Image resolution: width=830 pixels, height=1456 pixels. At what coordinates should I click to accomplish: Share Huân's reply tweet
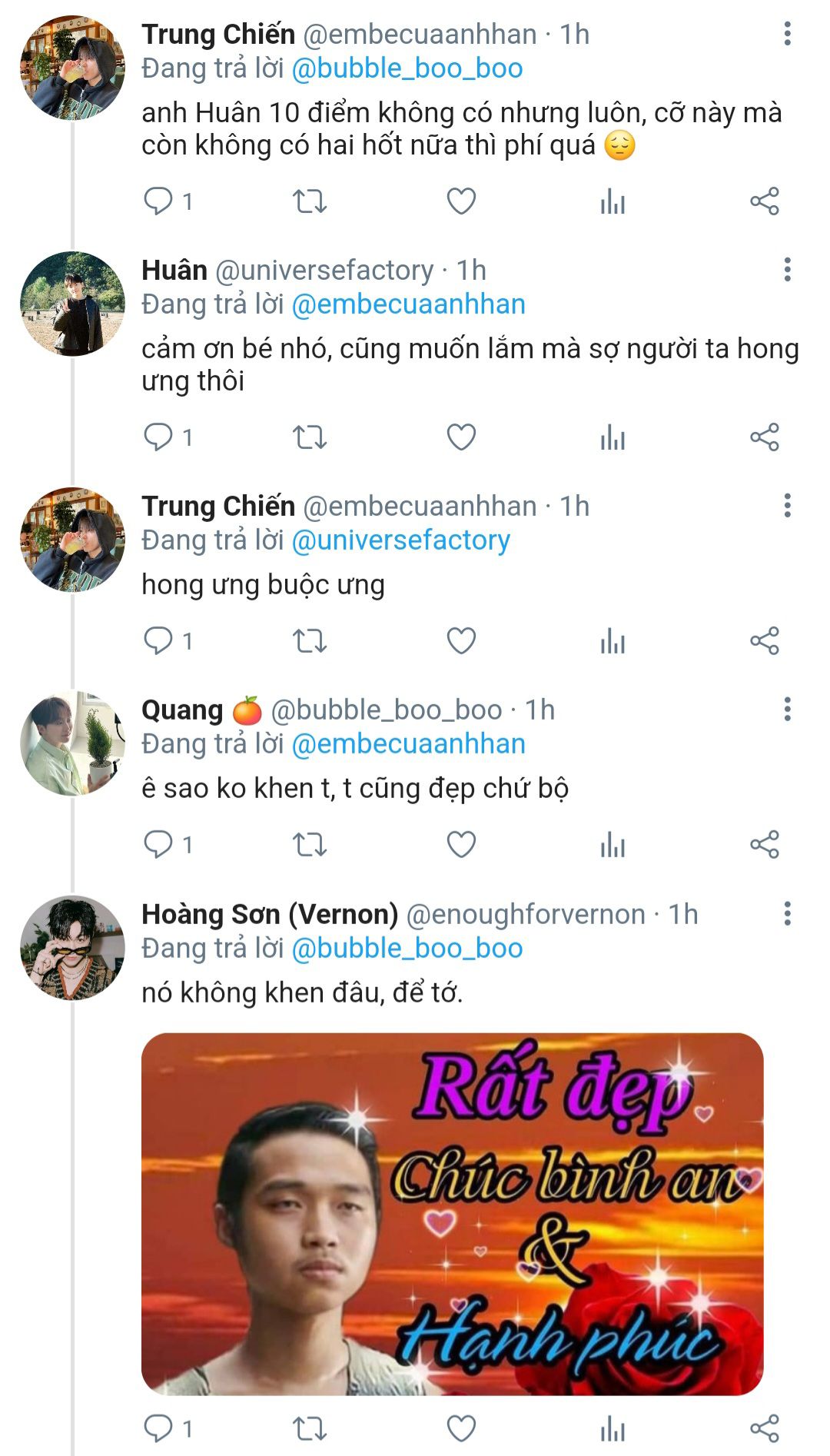point(764,437)
